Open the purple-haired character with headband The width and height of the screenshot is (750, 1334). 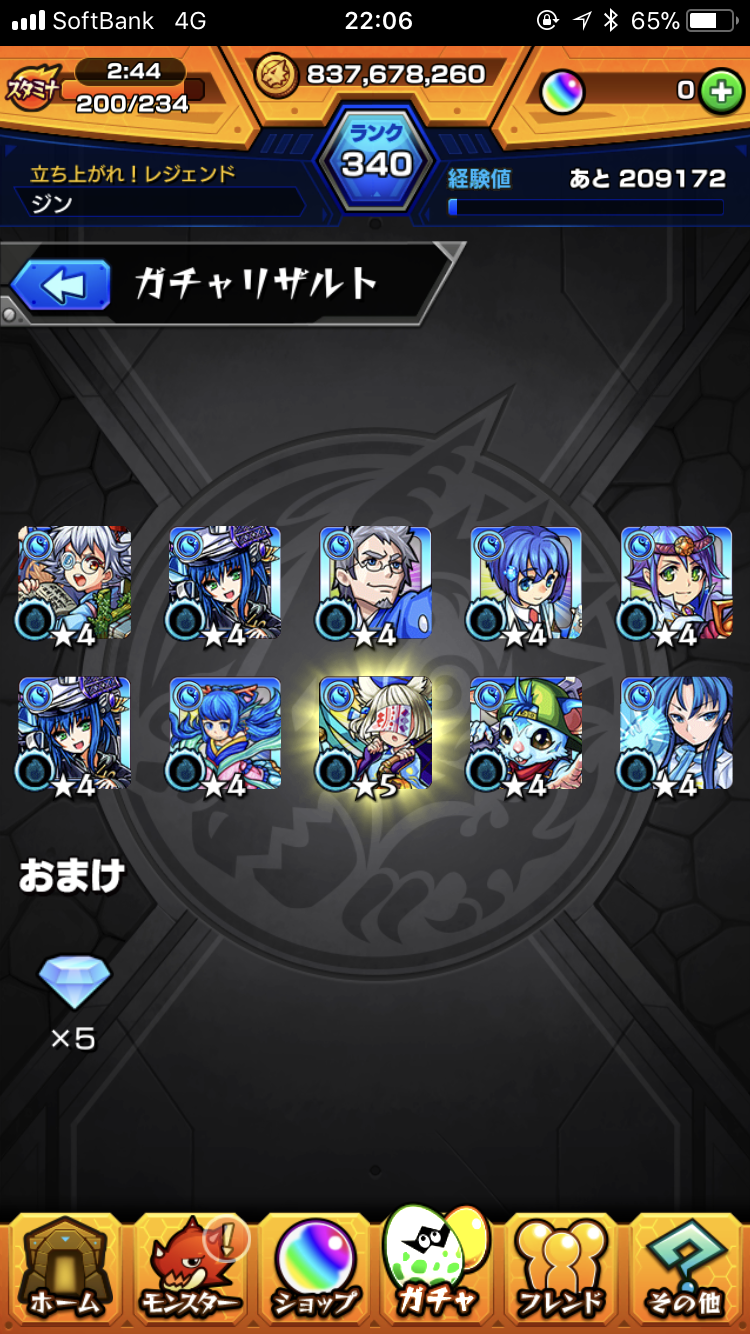click(x=677, y=583)
